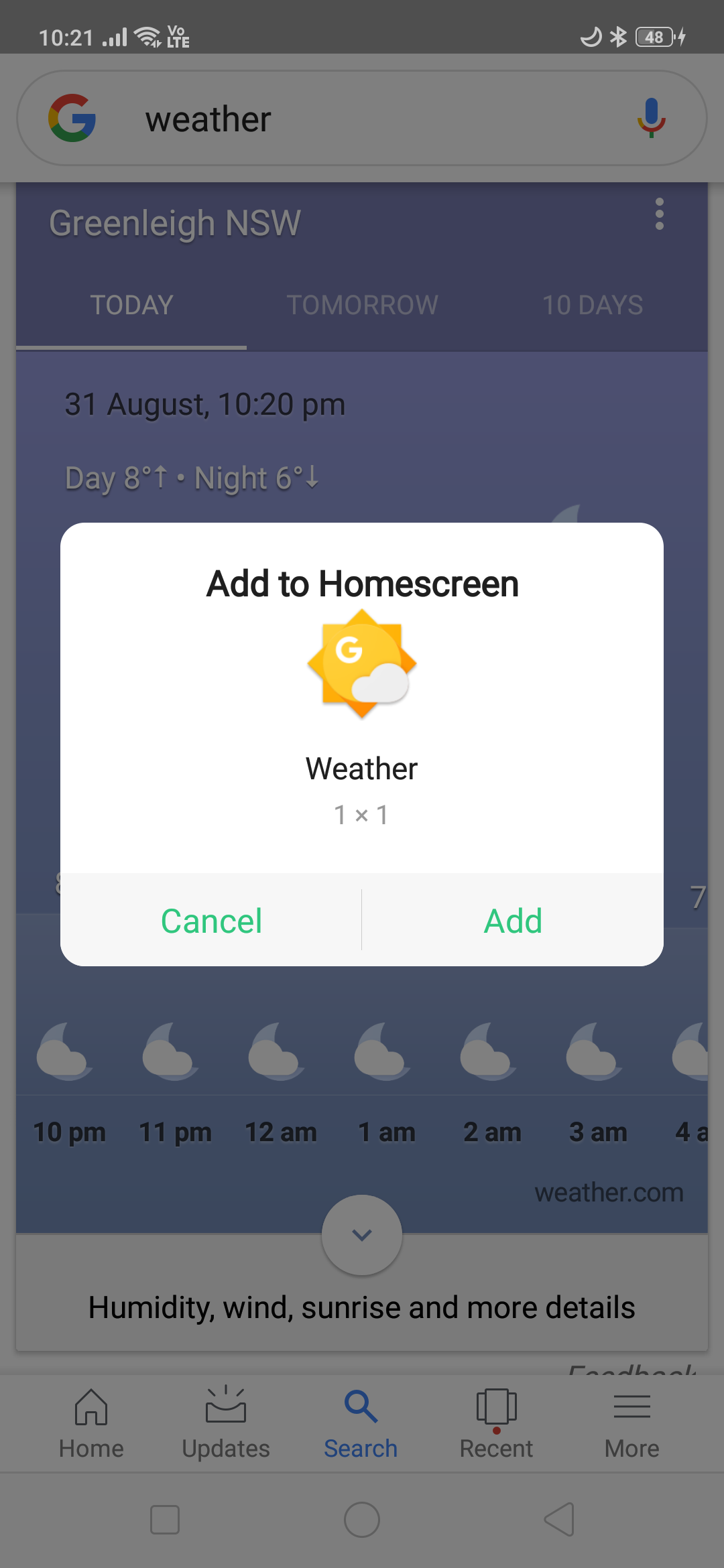Tap the system back button

(x=559, y=1519)
